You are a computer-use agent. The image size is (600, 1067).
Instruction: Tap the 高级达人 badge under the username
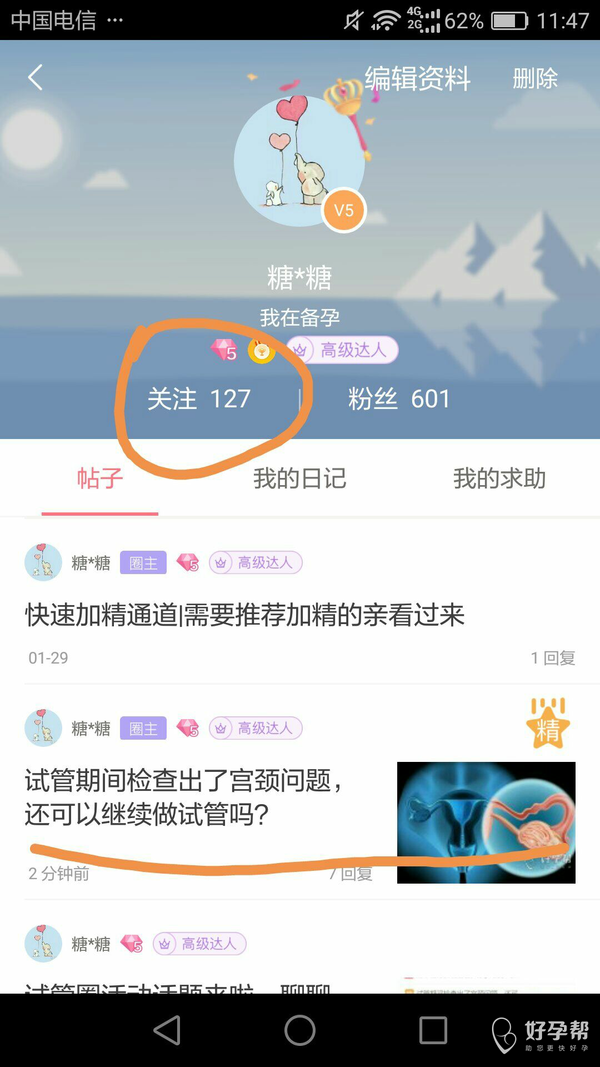[x=343, y=350]
